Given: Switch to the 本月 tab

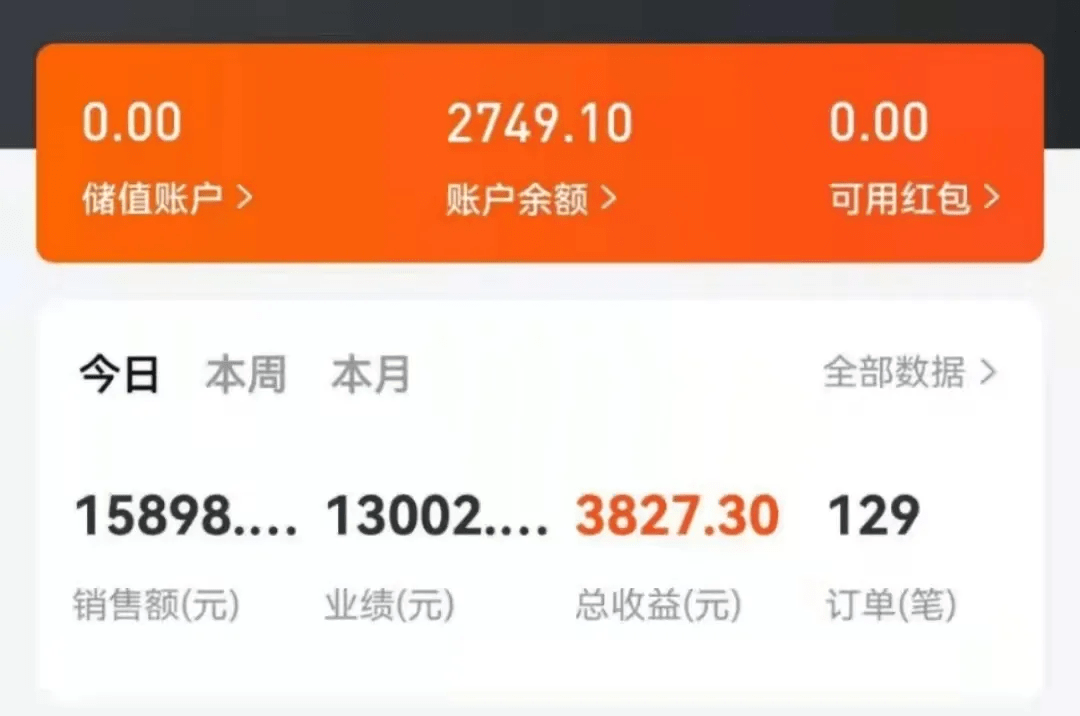Looking at the screenshot, I should [370, 375].
